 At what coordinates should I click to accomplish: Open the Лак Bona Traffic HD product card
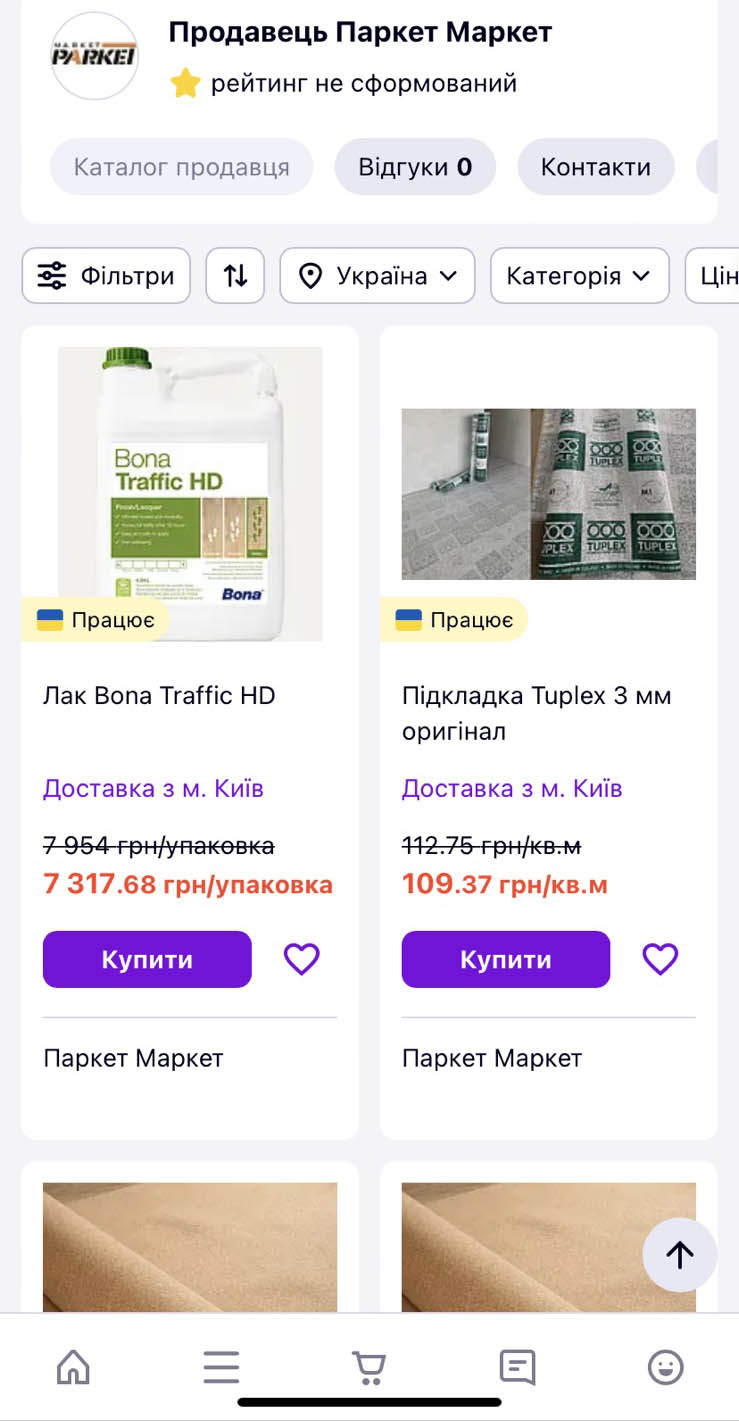159,696
